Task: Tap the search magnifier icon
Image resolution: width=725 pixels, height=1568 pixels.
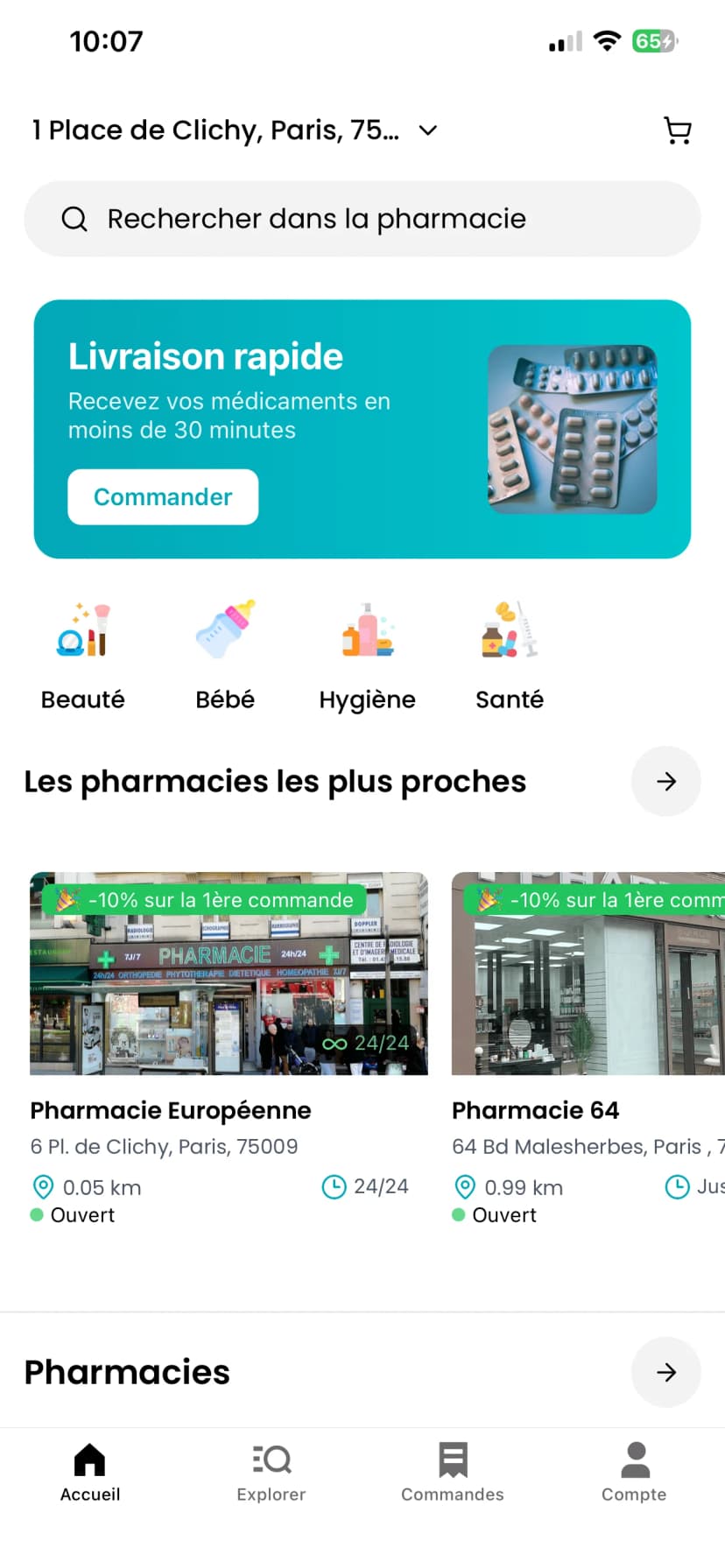Action: point(74,218)
